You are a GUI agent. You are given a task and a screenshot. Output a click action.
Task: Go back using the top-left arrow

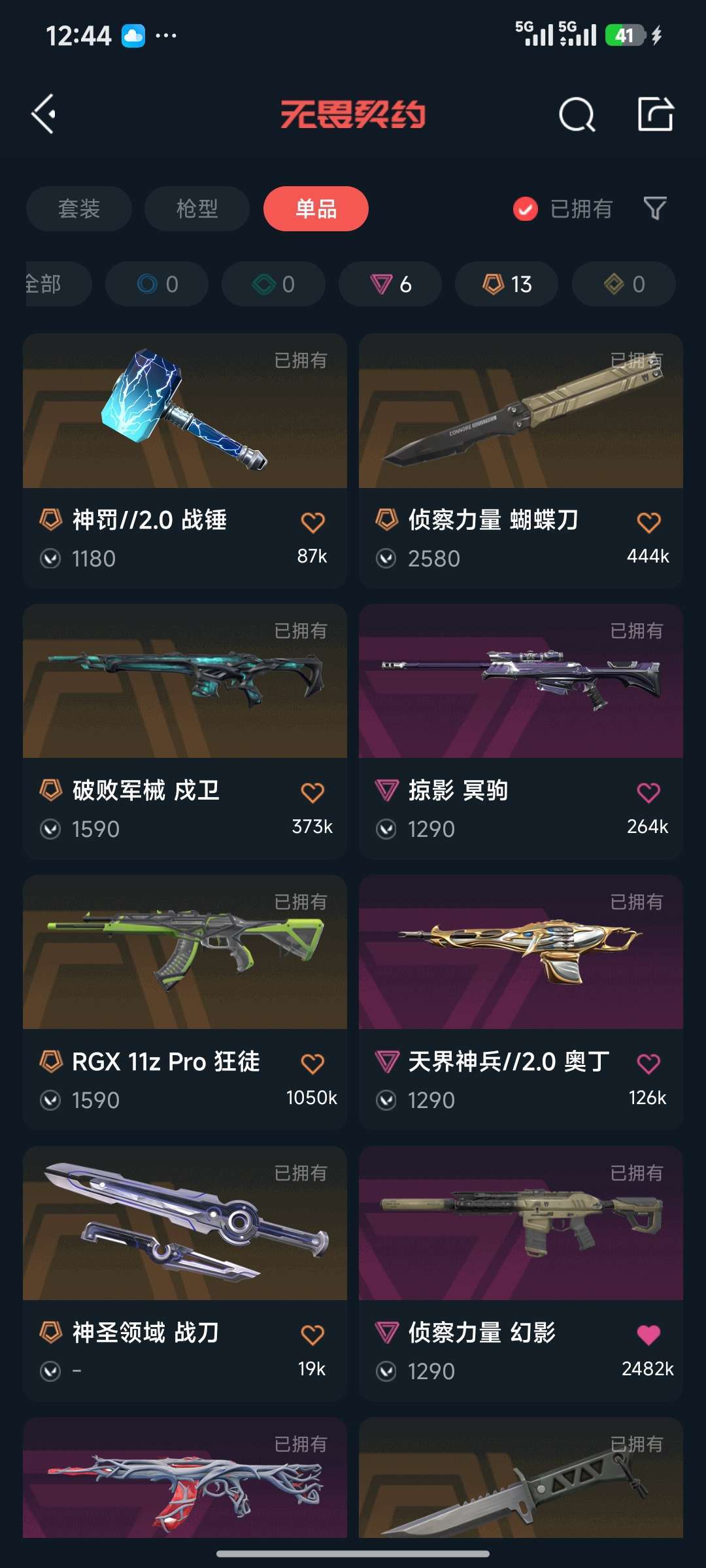tap(44, 114)
